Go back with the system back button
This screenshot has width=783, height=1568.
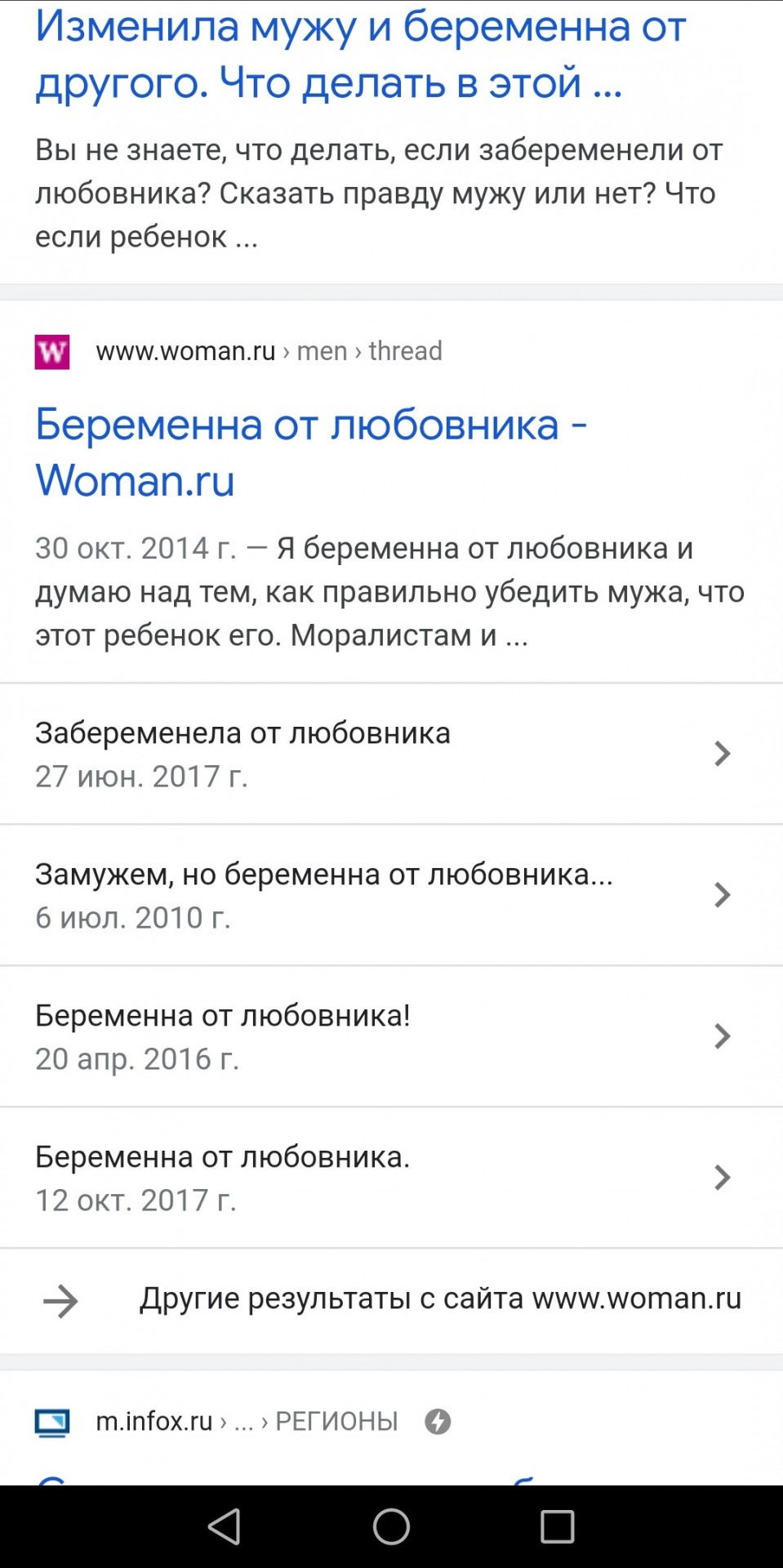(x=225, y=1526)
